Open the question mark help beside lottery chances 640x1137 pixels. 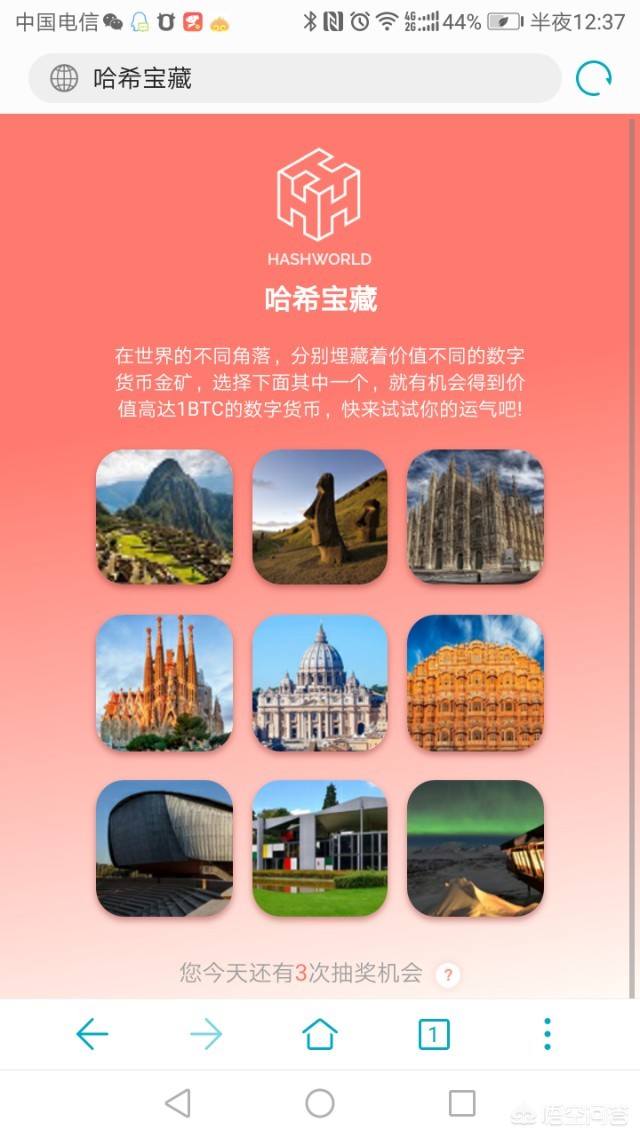[x=449, y=974]
